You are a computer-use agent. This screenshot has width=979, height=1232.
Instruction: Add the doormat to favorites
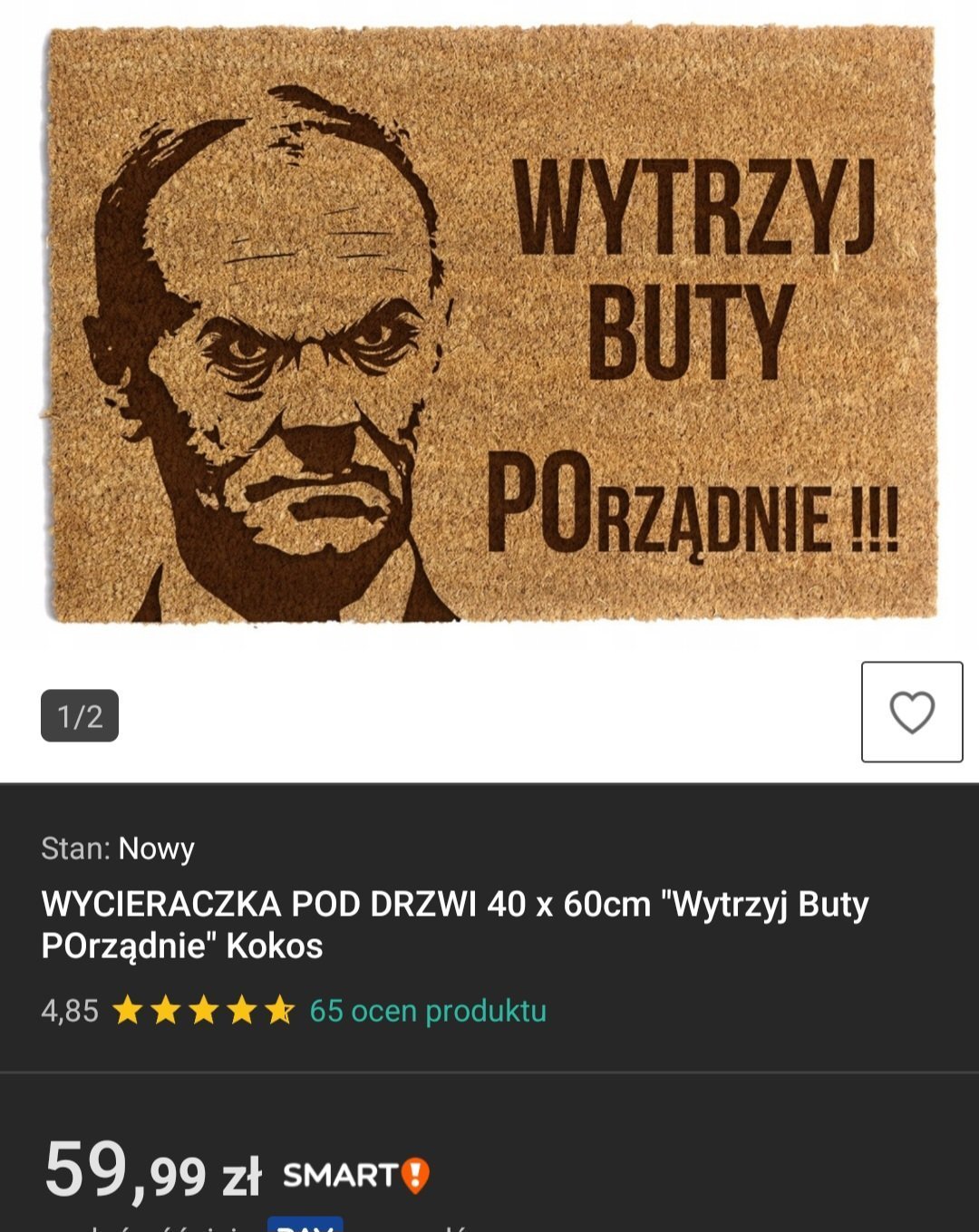coord(911,712)
